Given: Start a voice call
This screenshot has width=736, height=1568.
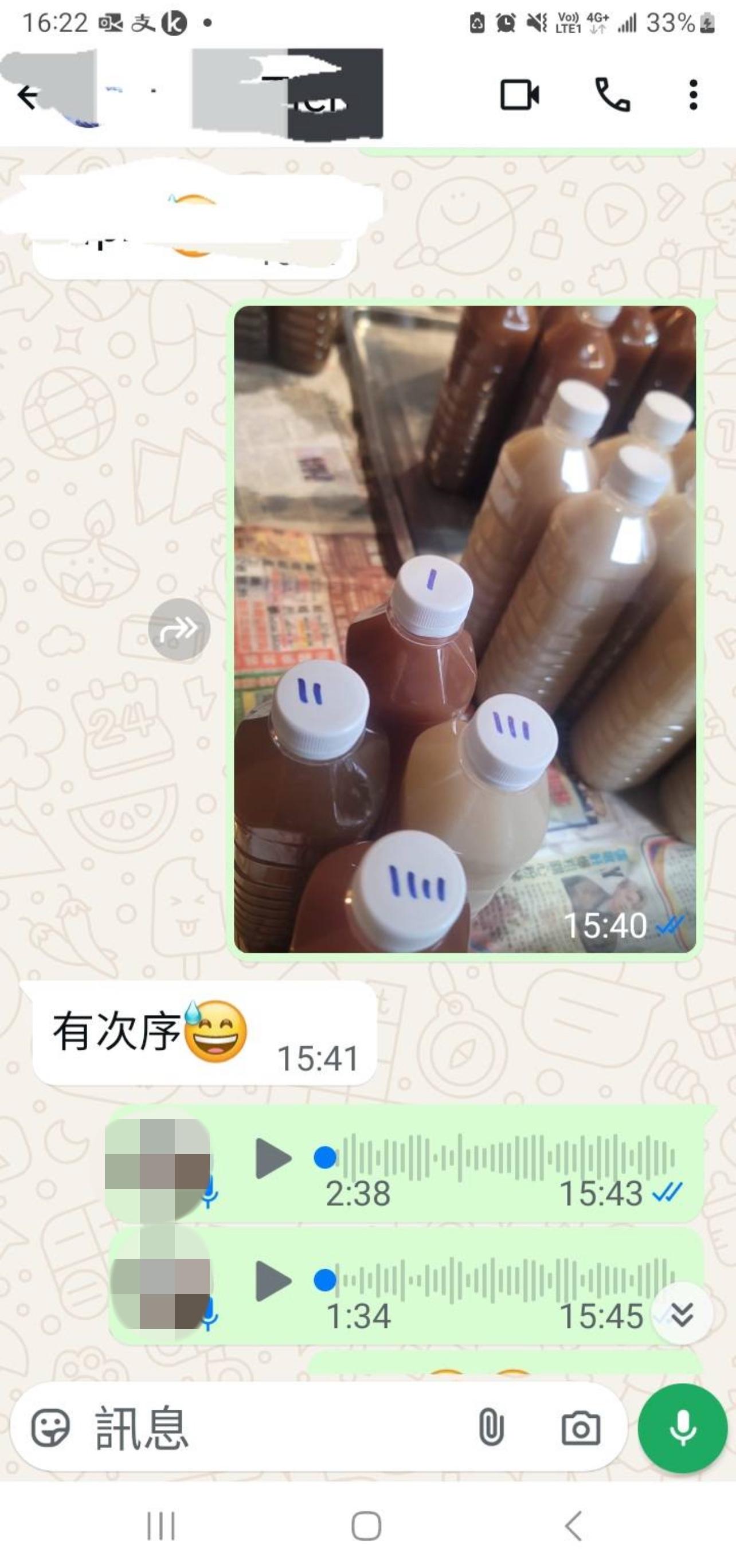Looking at the screenshot, I should (612, 95).
